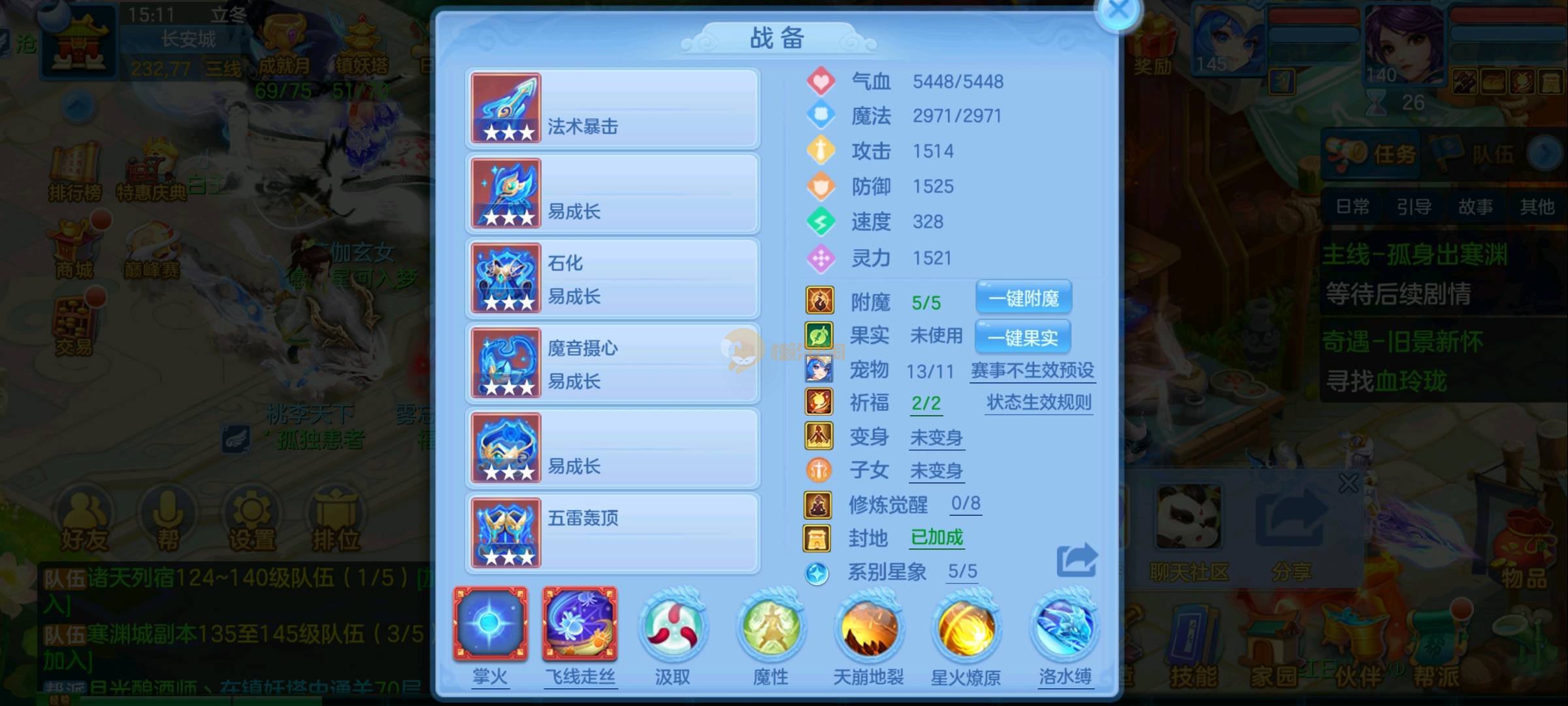Select the 汲取 skill icon

click(x=672, y=626)
